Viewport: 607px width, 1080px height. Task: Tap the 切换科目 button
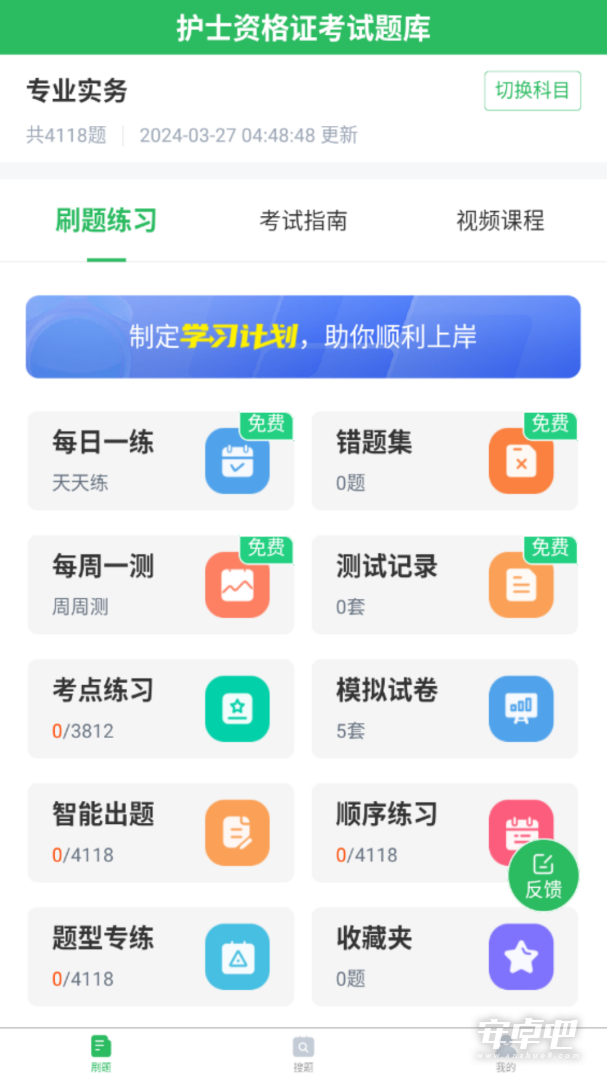coord(533,90)
